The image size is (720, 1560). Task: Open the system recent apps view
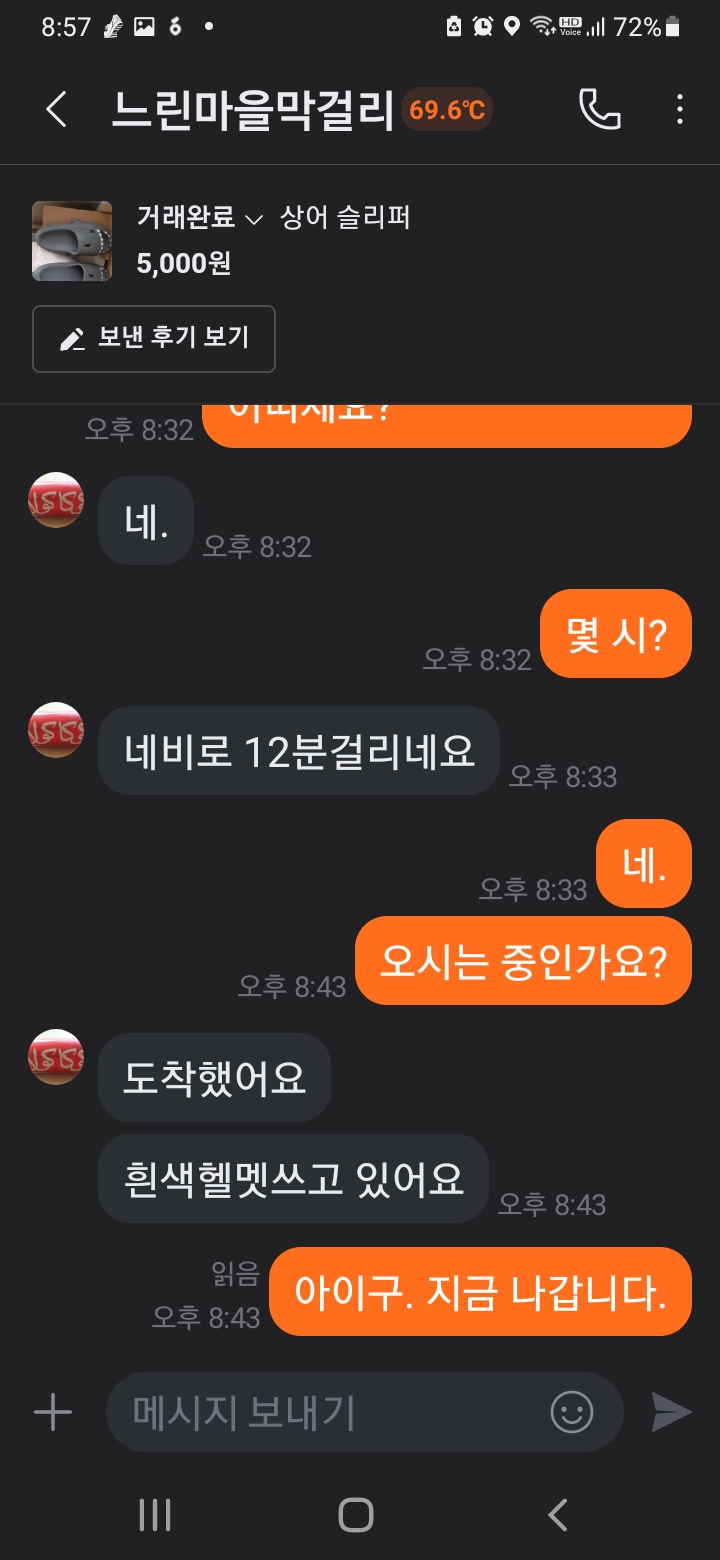[x=154, y=1515]
